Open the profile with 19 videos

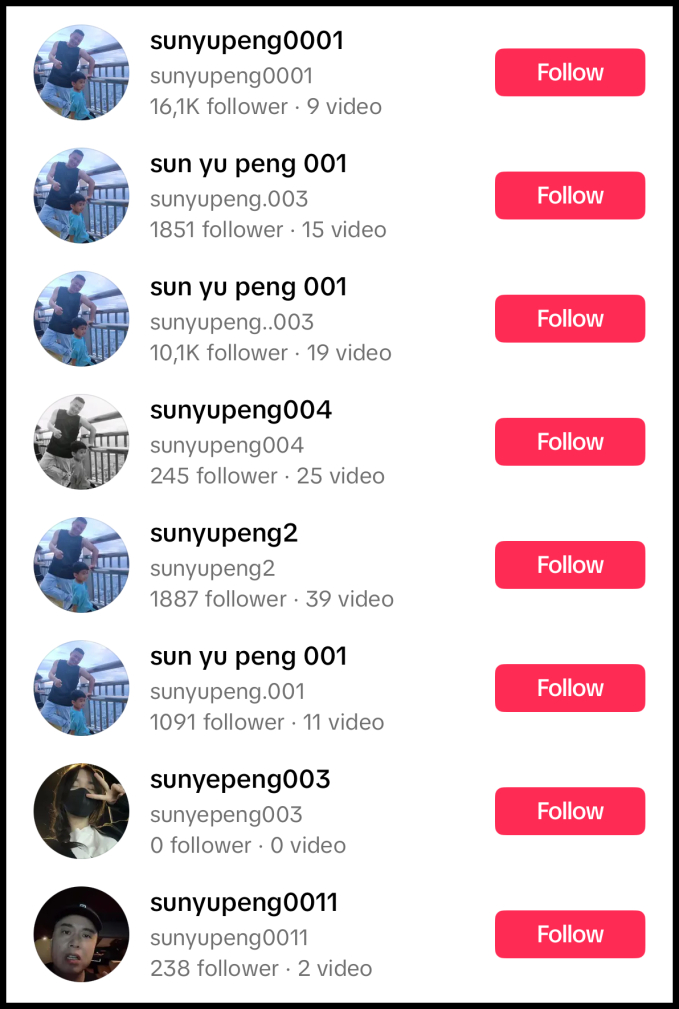point(248,287)
